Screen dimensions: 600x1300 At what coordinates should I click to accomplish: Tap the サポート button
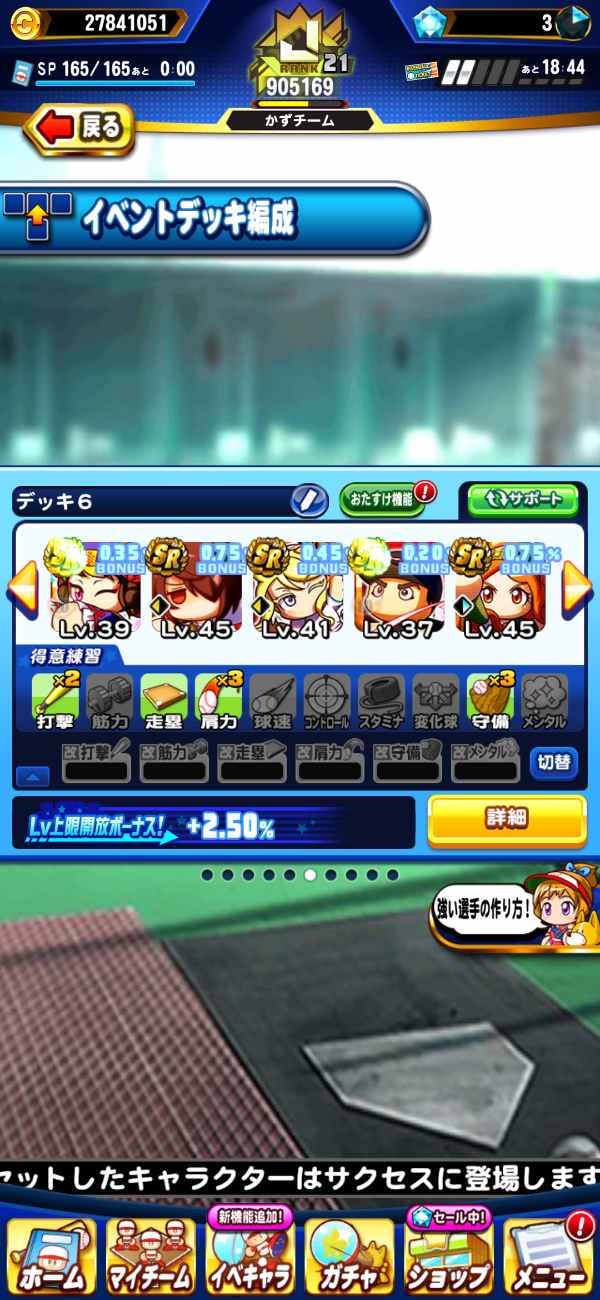(x=524, y=499)
